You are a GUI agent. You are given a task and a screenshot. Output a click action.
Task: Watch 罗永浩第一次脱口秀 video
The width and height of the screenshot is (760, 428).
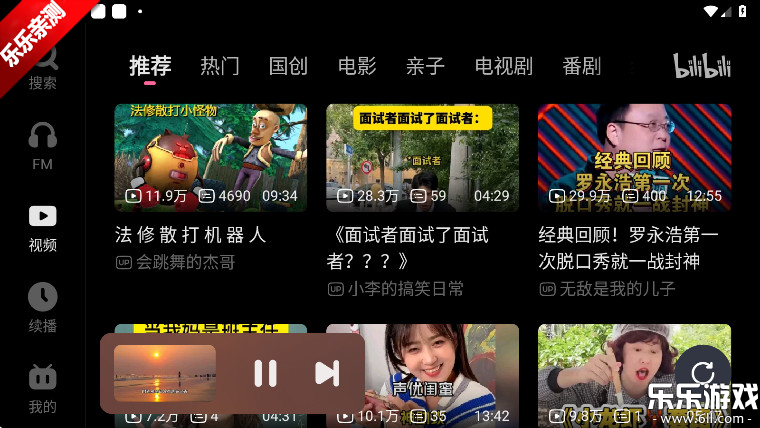coord(634,157)
